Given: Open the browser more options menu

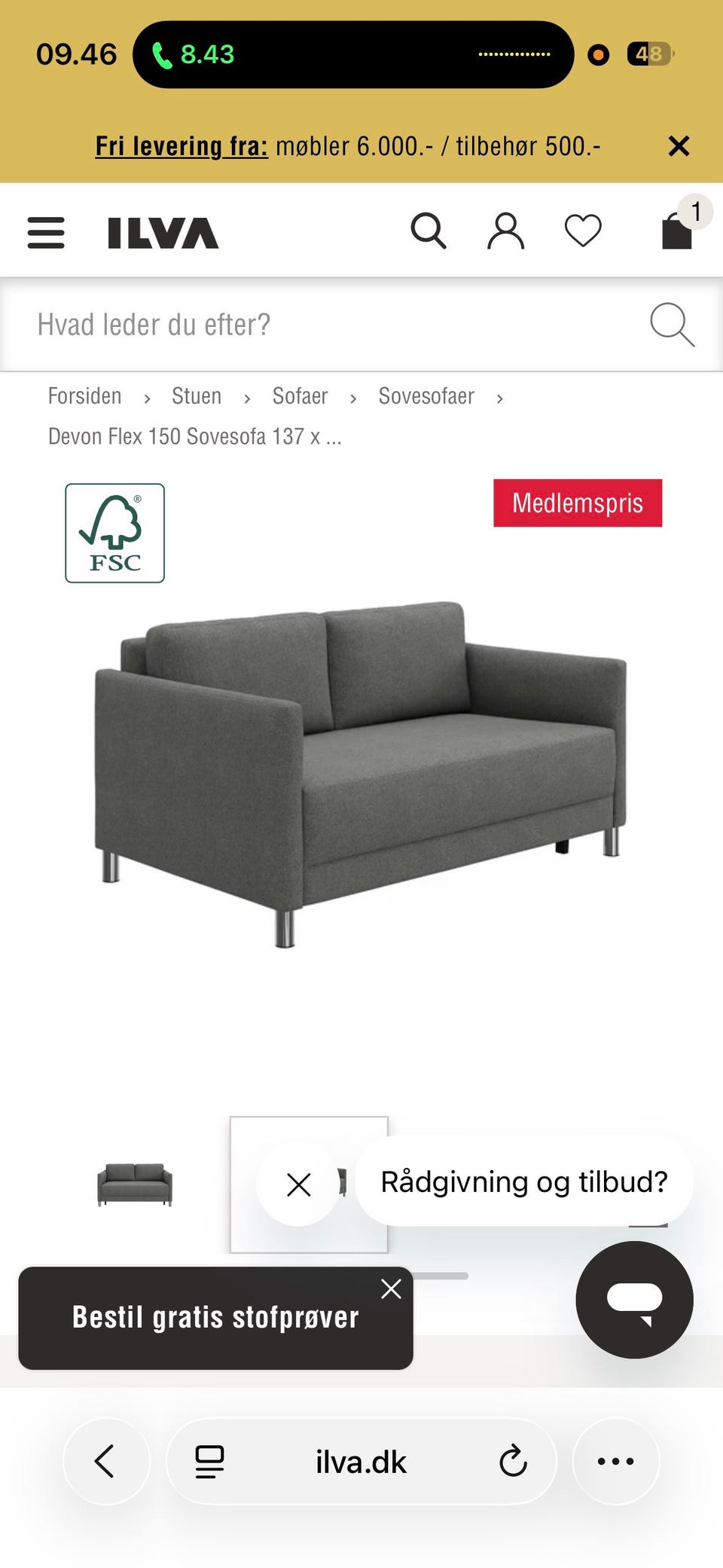Looking at the screenshot, I should [616, 1461].
